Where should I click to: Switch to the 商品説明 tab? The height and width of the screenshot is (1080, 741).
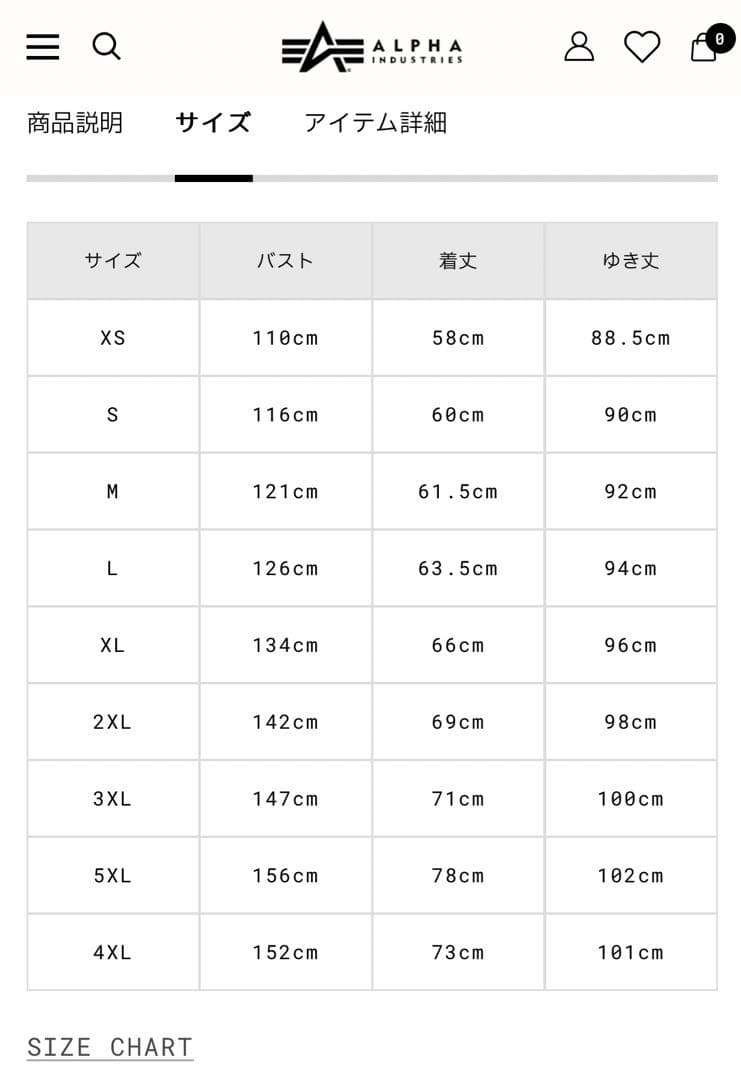tap(75, 123)
